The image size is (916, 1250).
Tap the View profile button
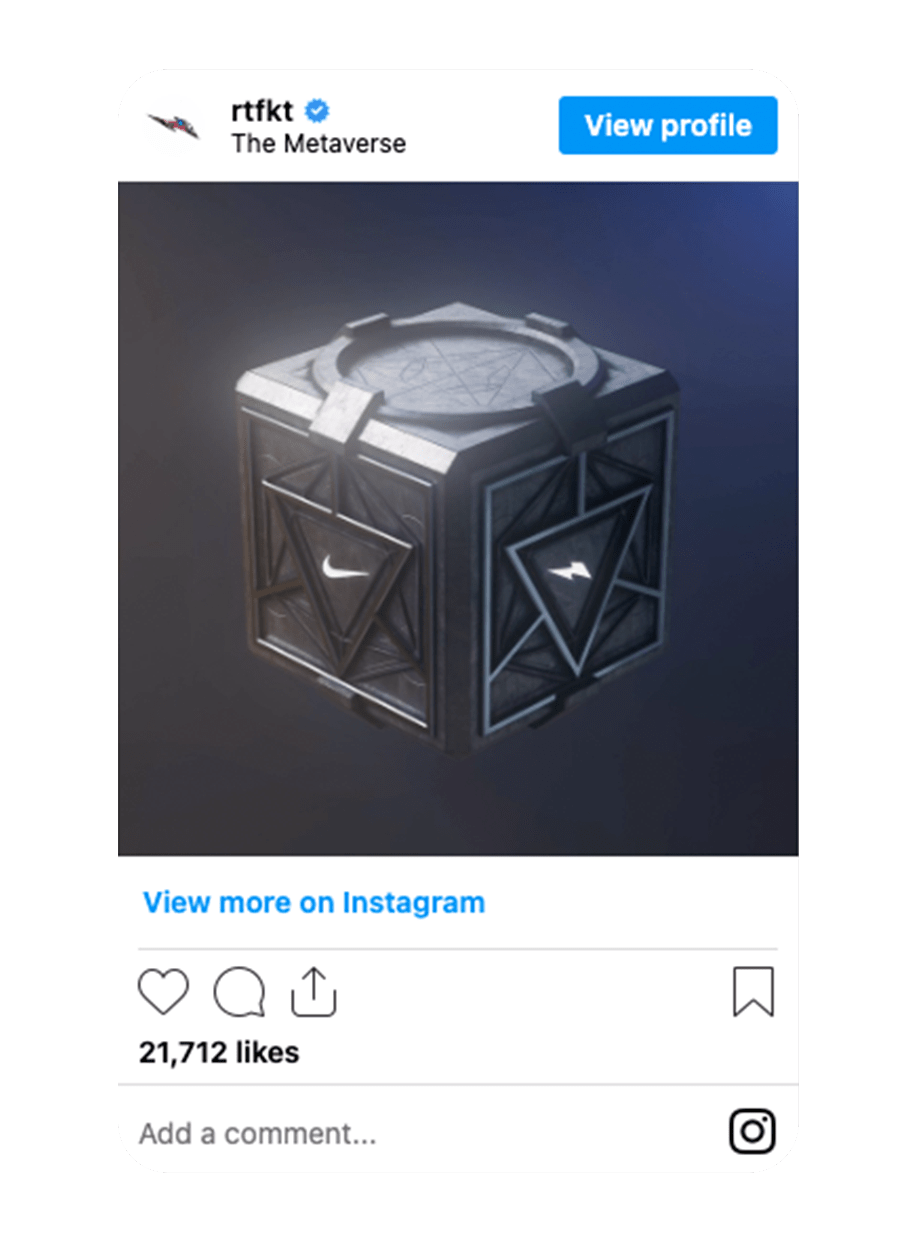click(x=667, y=125)
